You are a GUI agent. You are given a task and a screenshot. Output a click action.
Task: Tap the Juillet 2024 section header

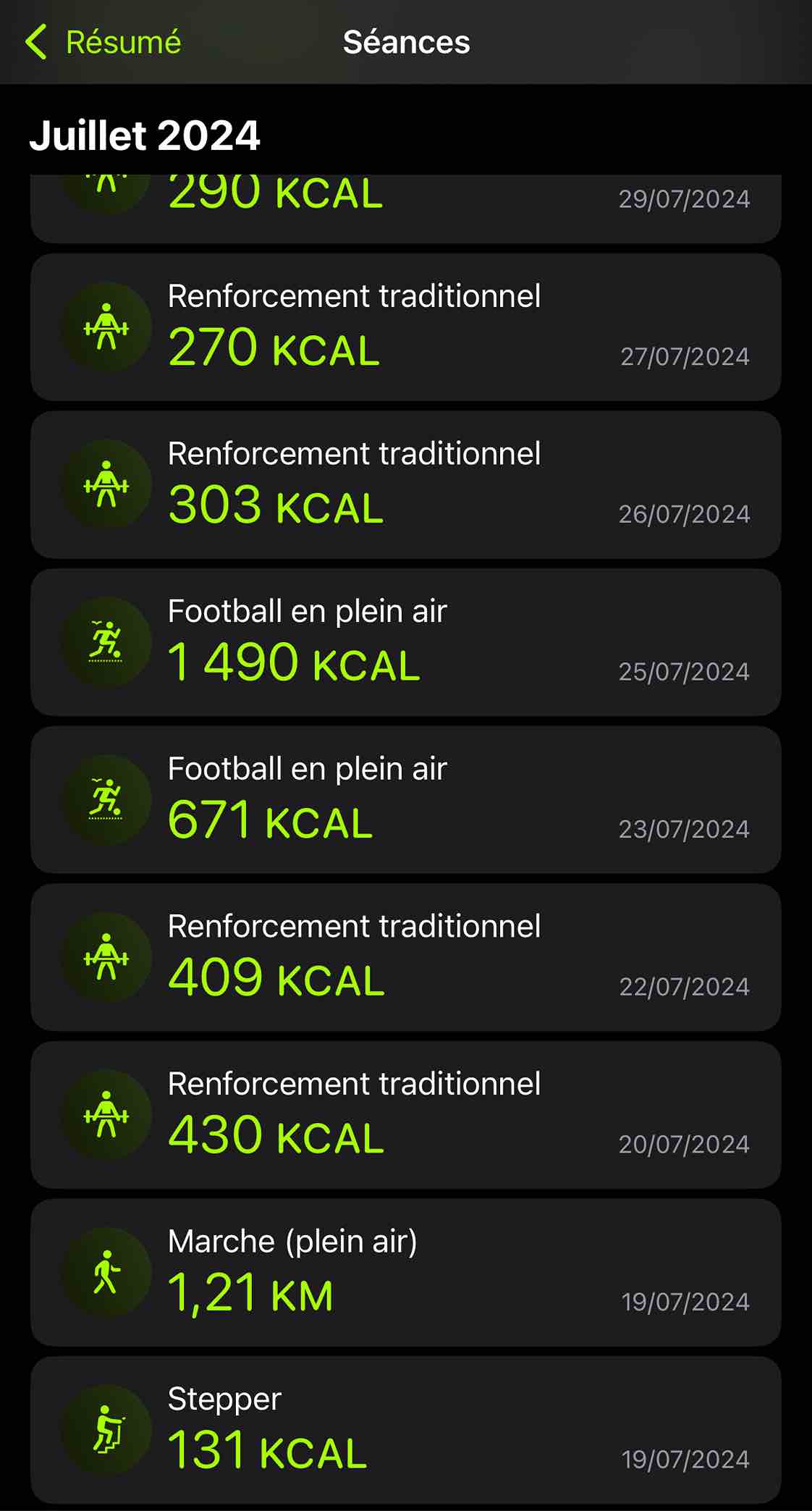pyautogui.click(x=145, y=134)
